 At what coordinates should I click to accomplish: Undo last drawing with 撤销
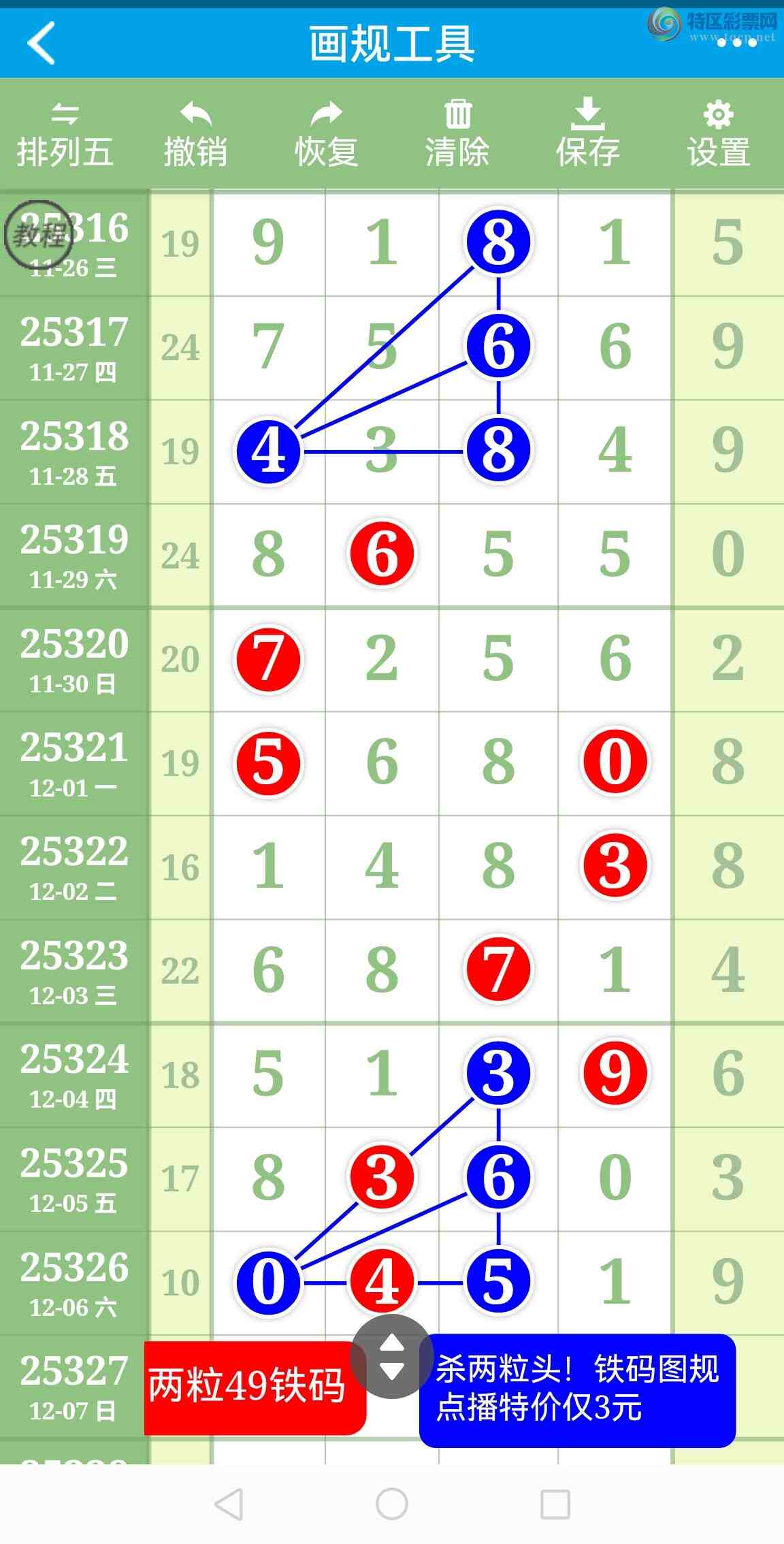click(195, 135)
